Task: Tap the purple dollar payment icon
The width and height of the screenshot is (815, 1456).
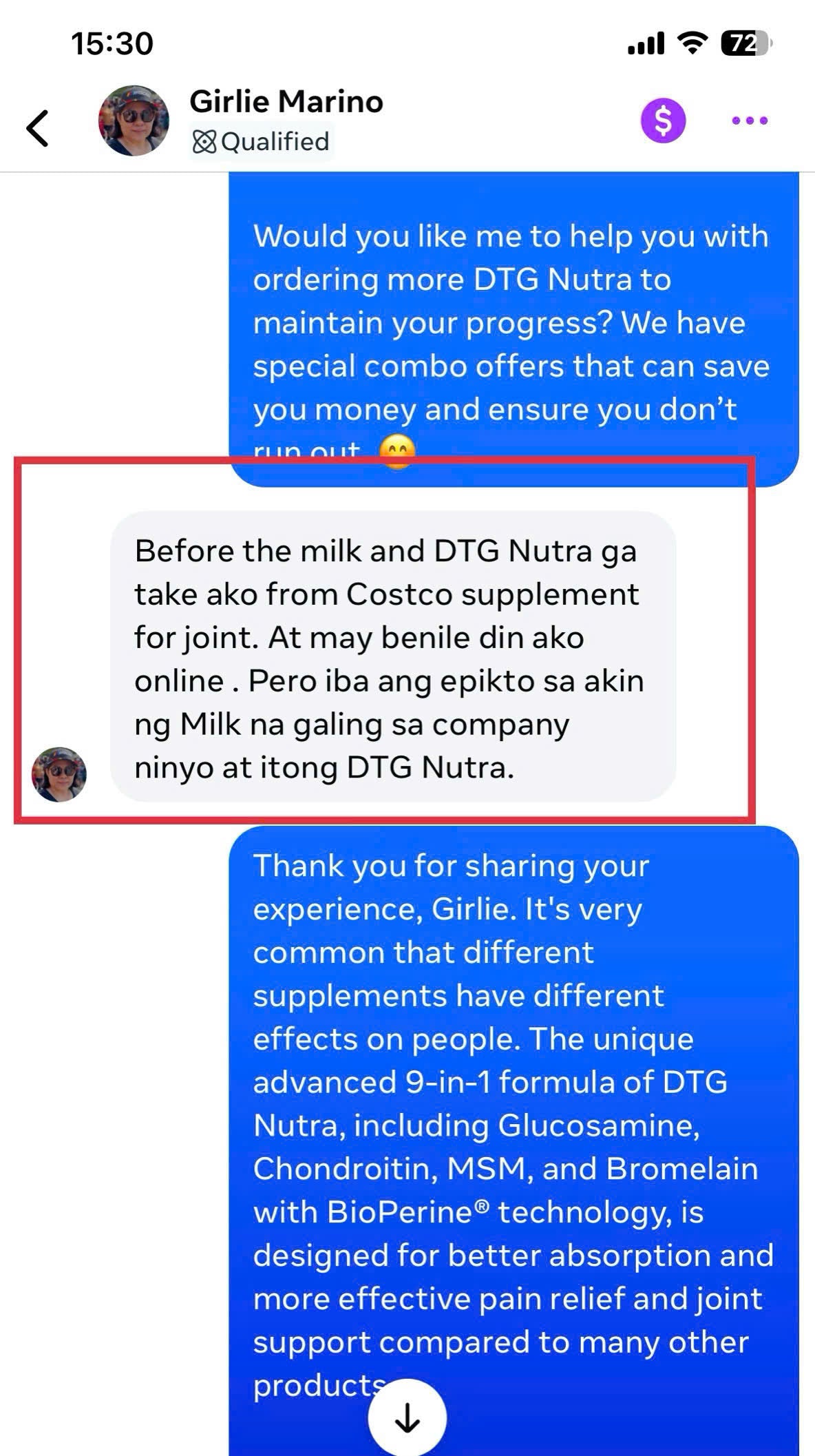Action: click(x=663, y=121)
